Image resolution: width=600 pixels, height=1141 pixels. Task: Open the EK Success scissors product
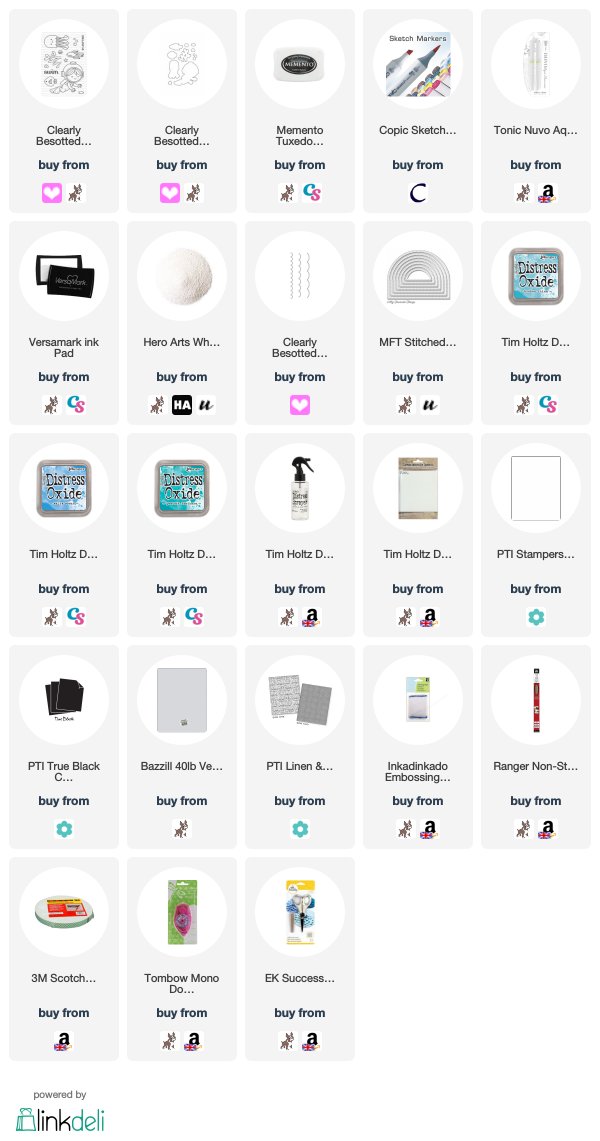(x=300, y=912)
